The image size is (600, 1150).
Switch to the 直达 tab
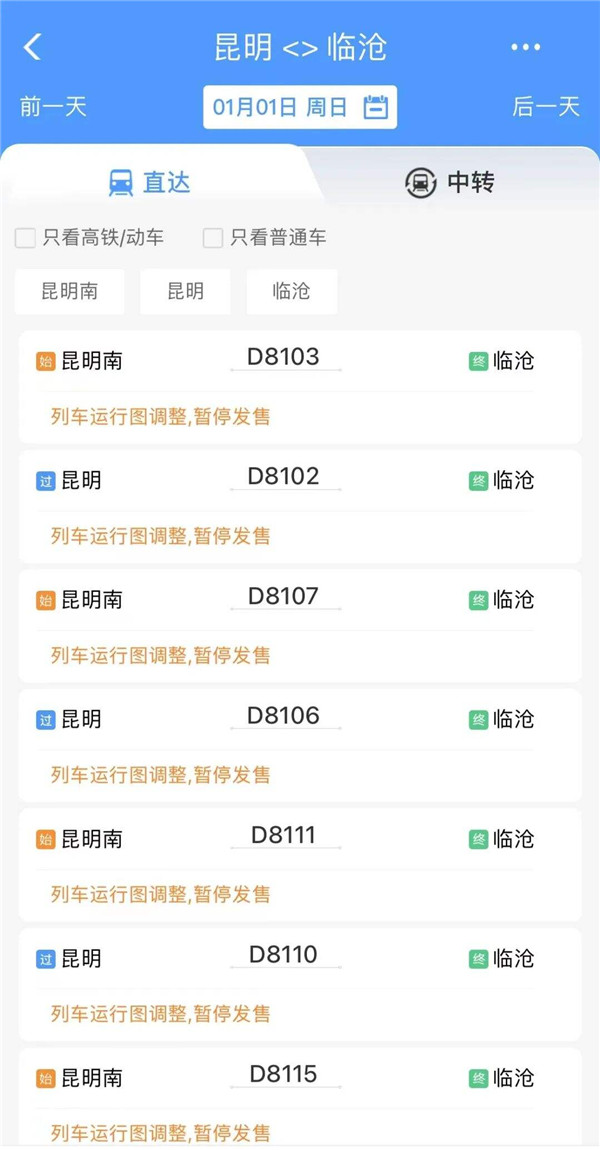150,182
